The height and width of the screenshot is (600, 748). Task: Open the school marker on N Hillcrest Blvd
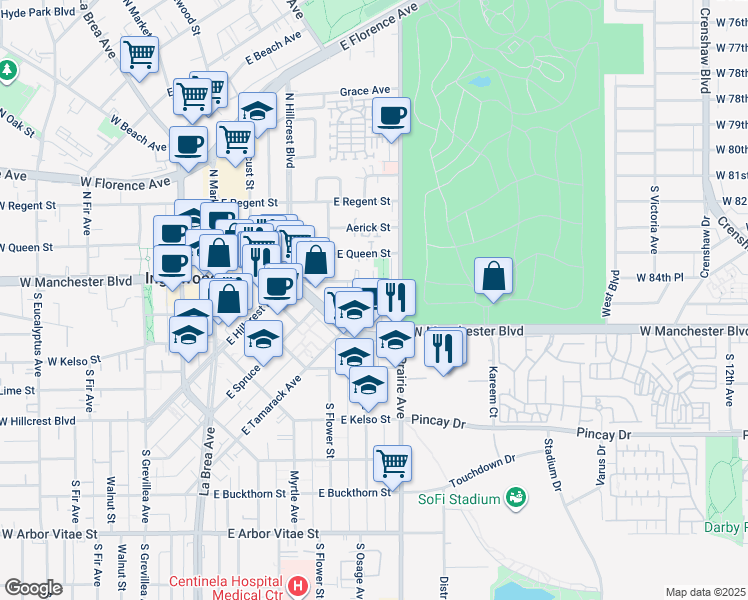257,111
